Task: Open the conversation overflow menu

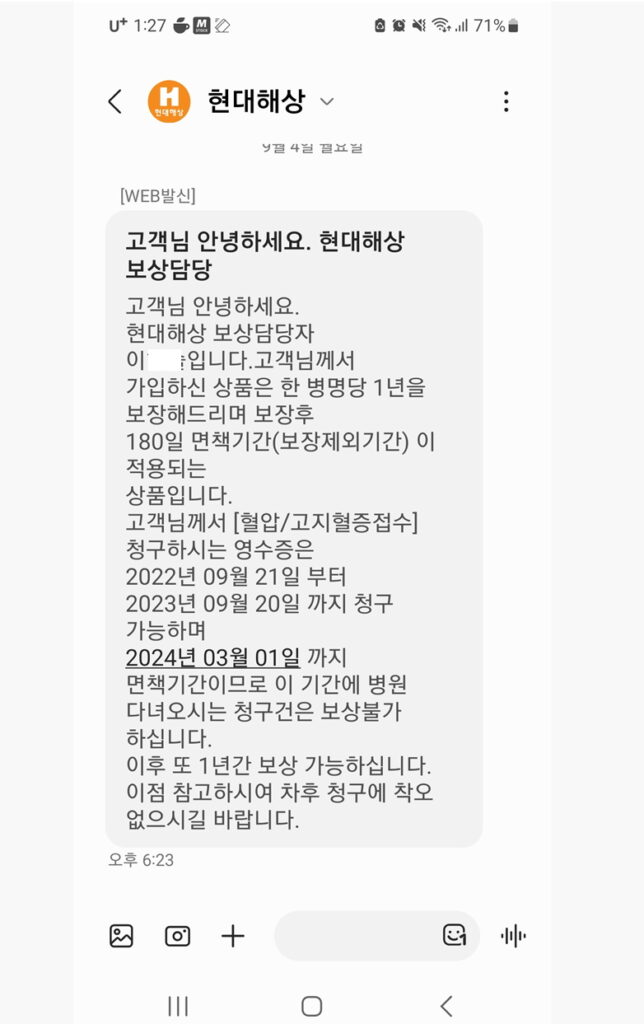Action: (506, 101)
